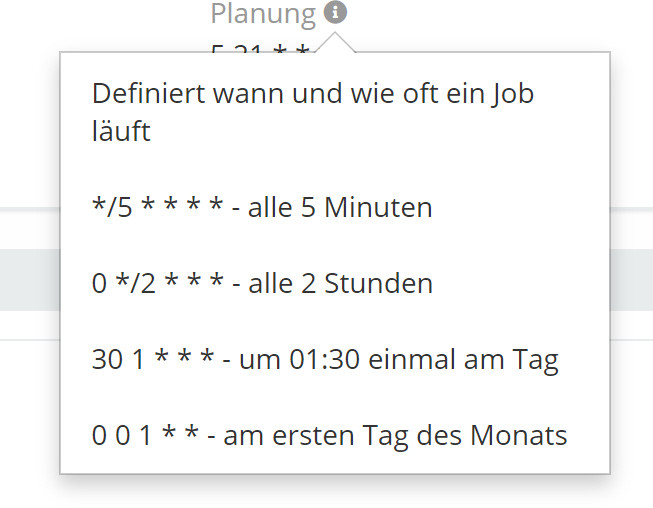Tap the info icon next to Planung
Screen dimensions: 653x508
pyautogui.click(x=337, y=13)
